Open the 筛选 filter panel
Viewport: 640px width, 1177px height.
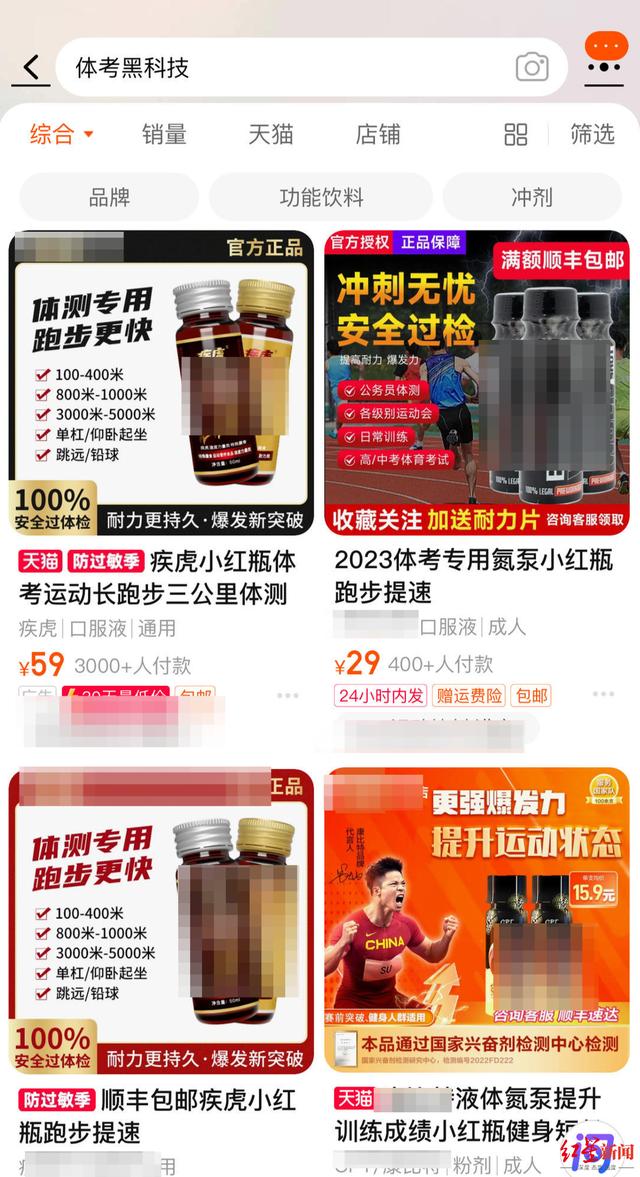point(592,134)
